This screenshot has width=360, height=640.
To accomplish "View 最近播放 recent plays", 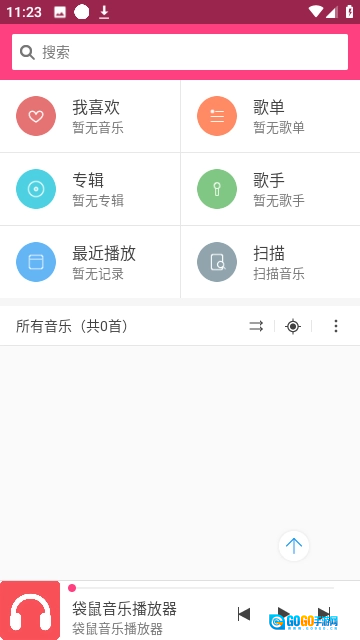I will click(90, 262).
